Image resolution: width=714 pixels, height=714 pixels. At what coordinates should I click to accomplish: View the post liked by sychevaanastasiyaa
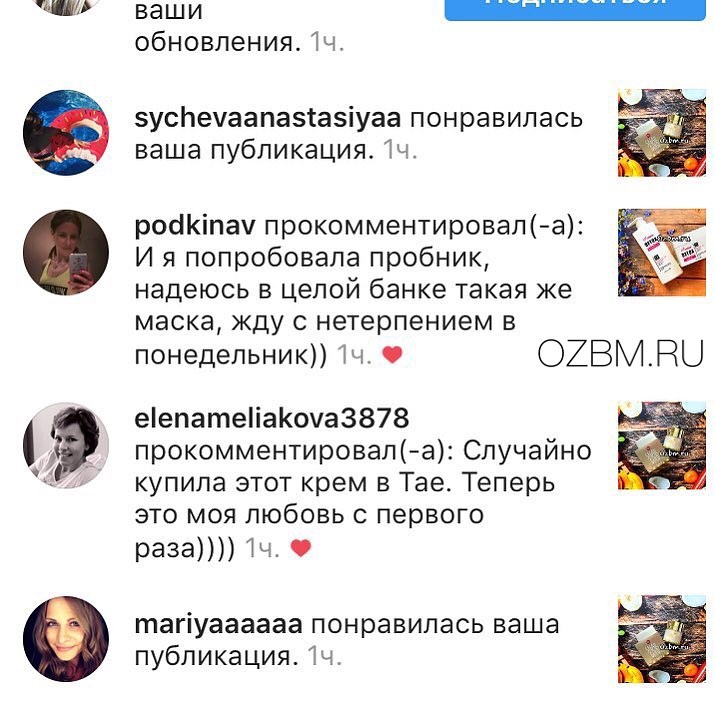pyautogui.click(x=662, y=133)
